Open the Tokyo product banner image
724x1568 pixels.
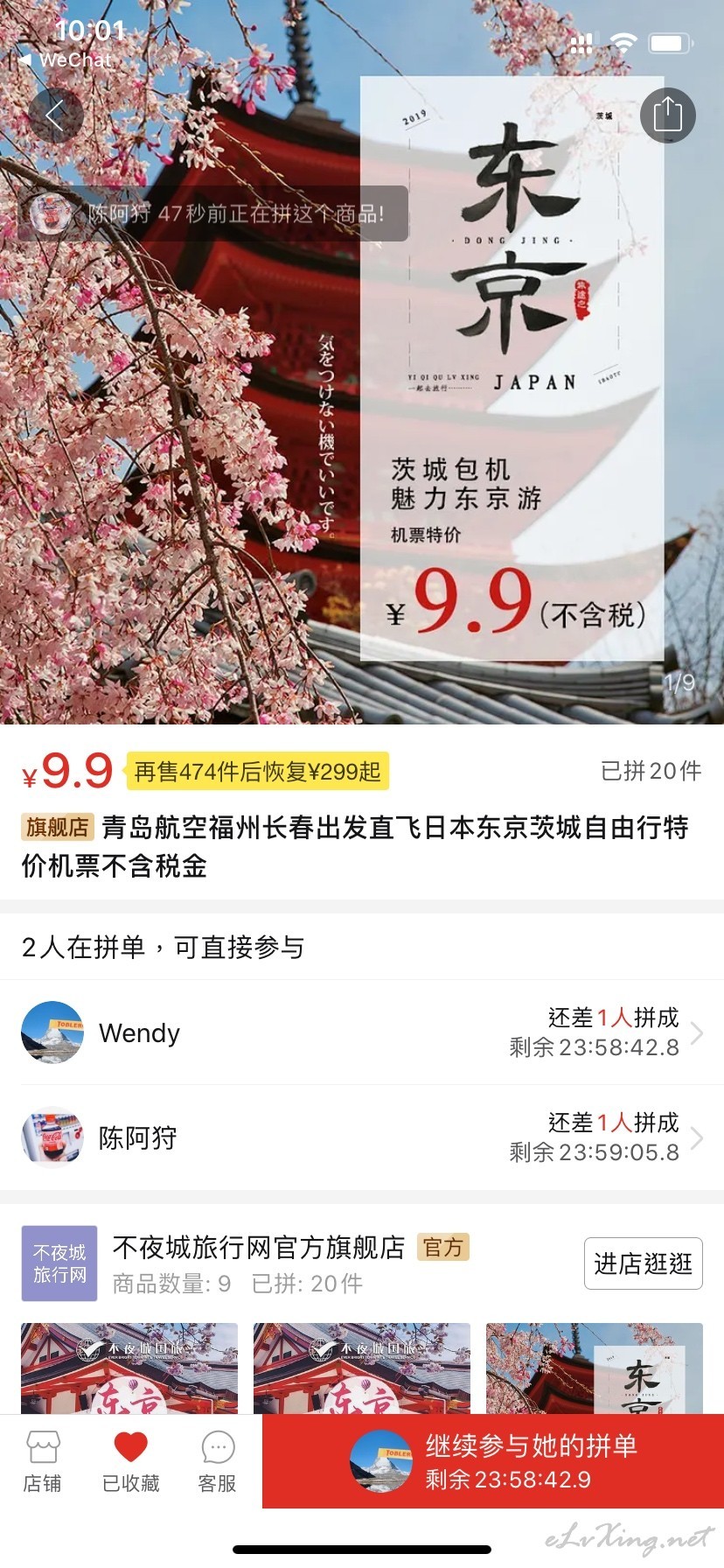362,362
